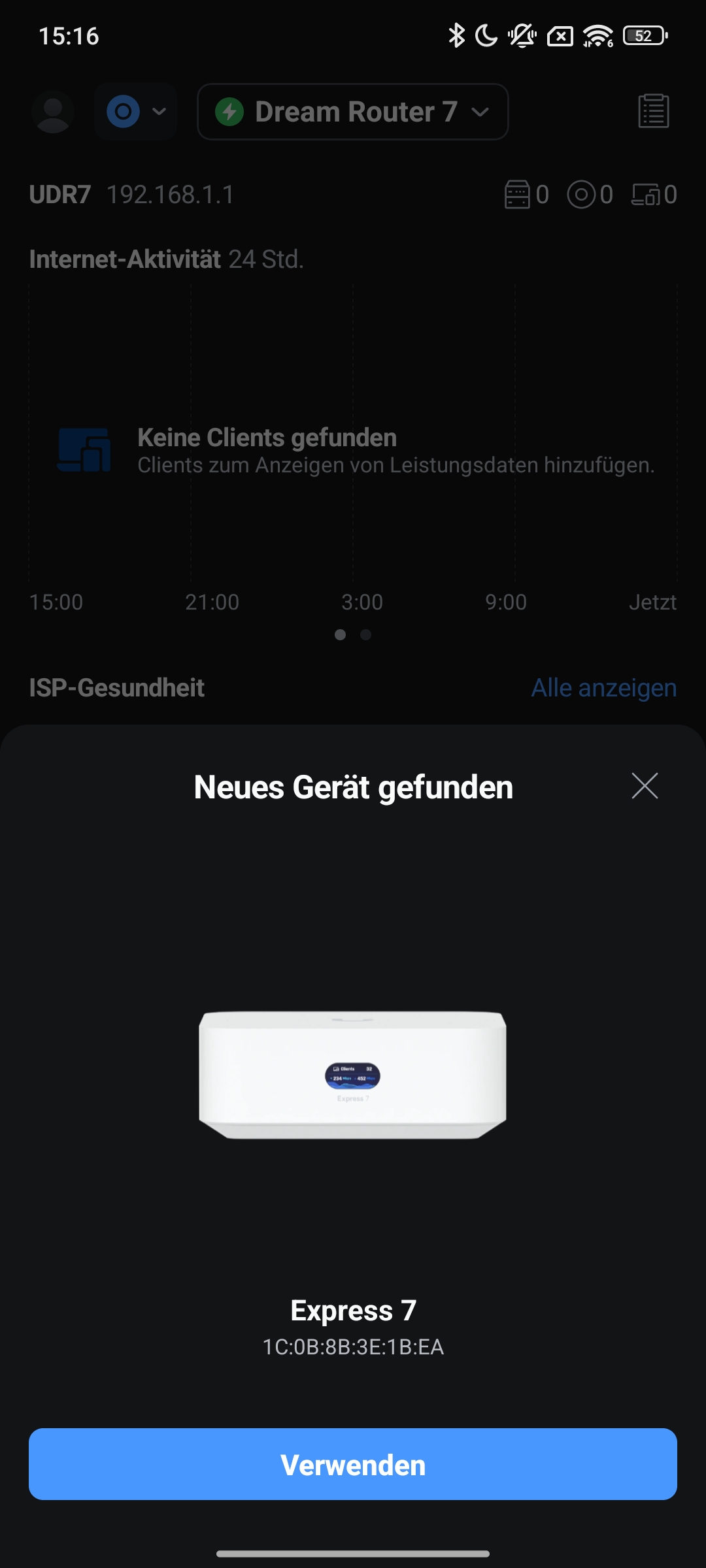Tap Alle anzeigen next to ISP-Gesundheit
Screen dimensions: 706x1568
click(603, 688)
